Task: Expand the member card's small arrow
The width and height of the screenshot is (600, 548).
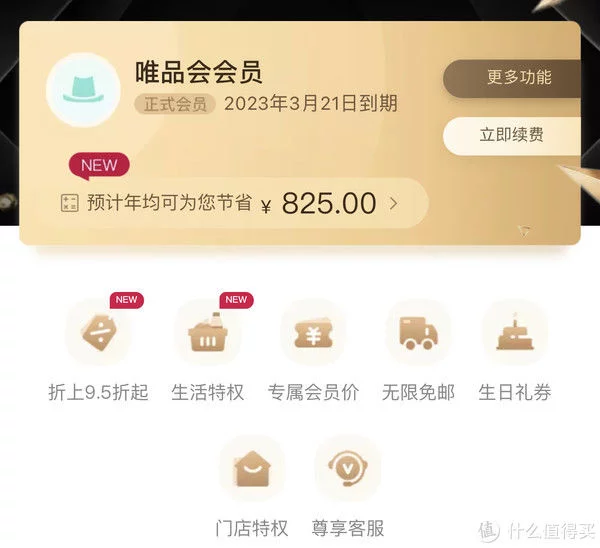Action: click(524, 231)
